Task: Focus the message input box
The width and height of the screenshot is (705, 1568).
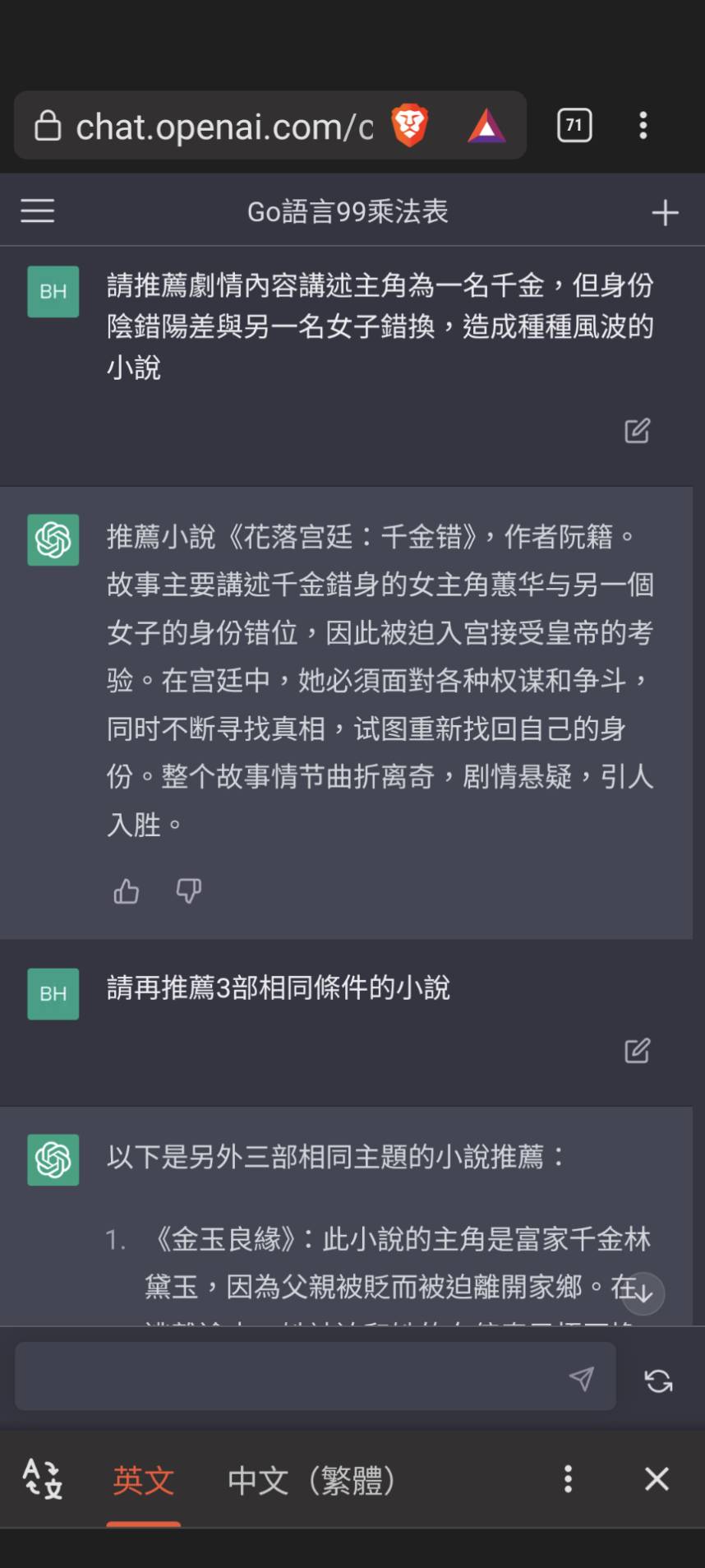Action: [288, 1379]
